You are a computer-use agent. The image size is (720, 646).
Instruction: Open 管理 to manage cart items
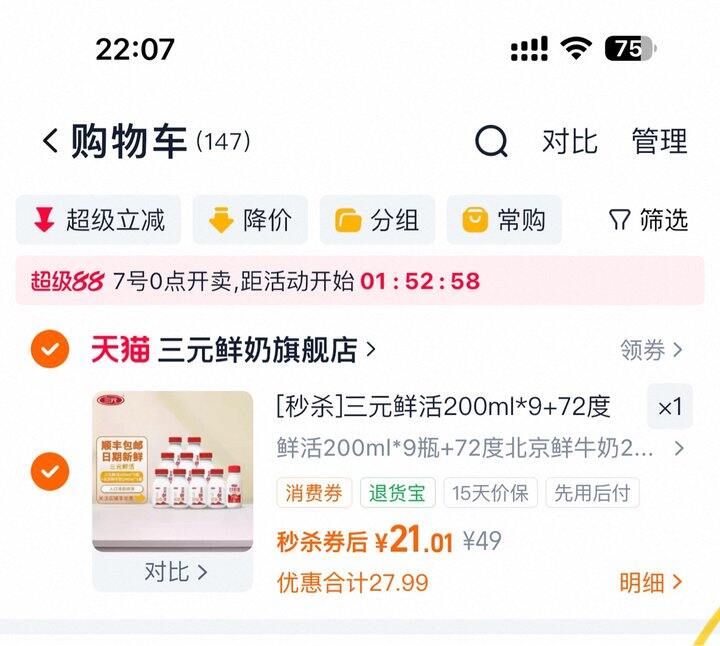(659, 142)
